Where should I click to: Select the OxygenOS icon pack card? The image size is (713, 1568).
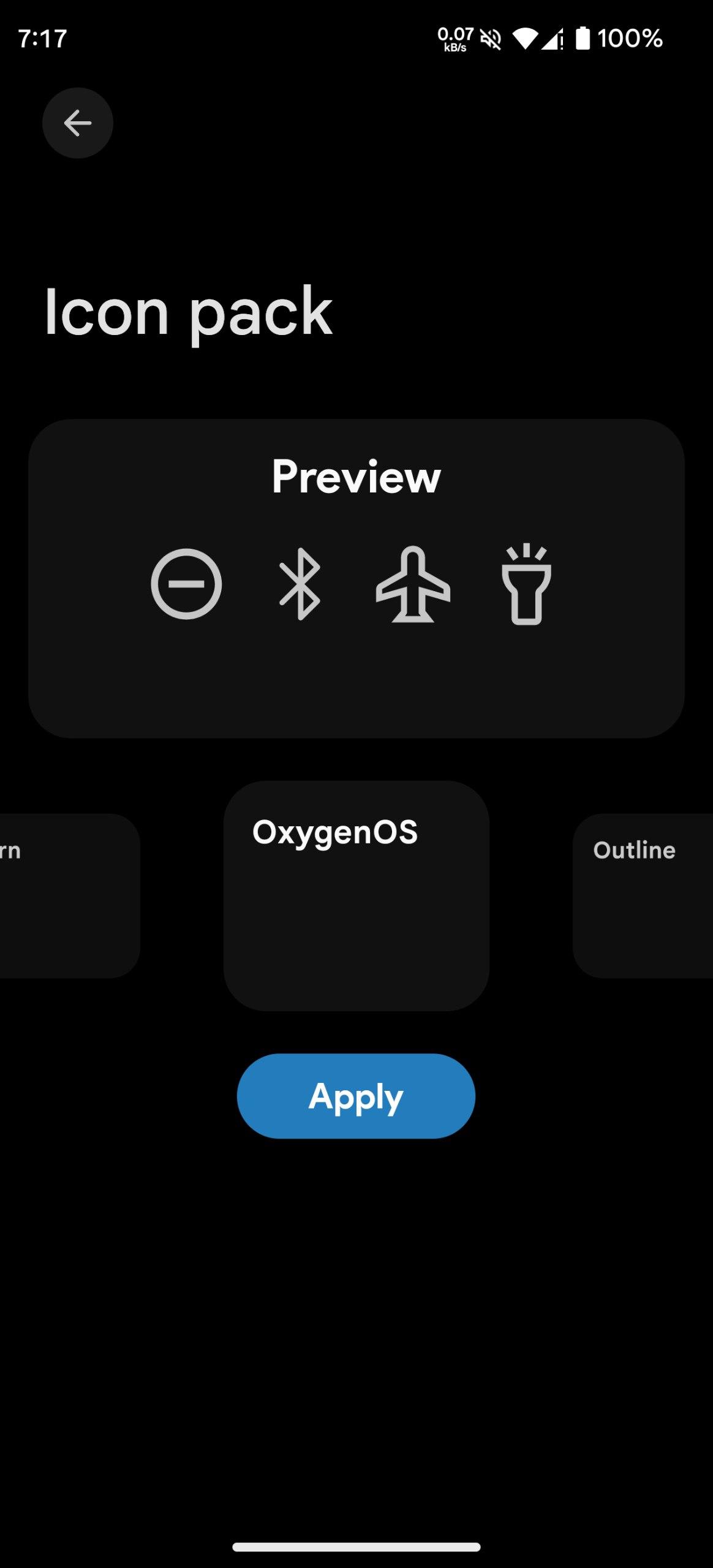pos(356,895)
